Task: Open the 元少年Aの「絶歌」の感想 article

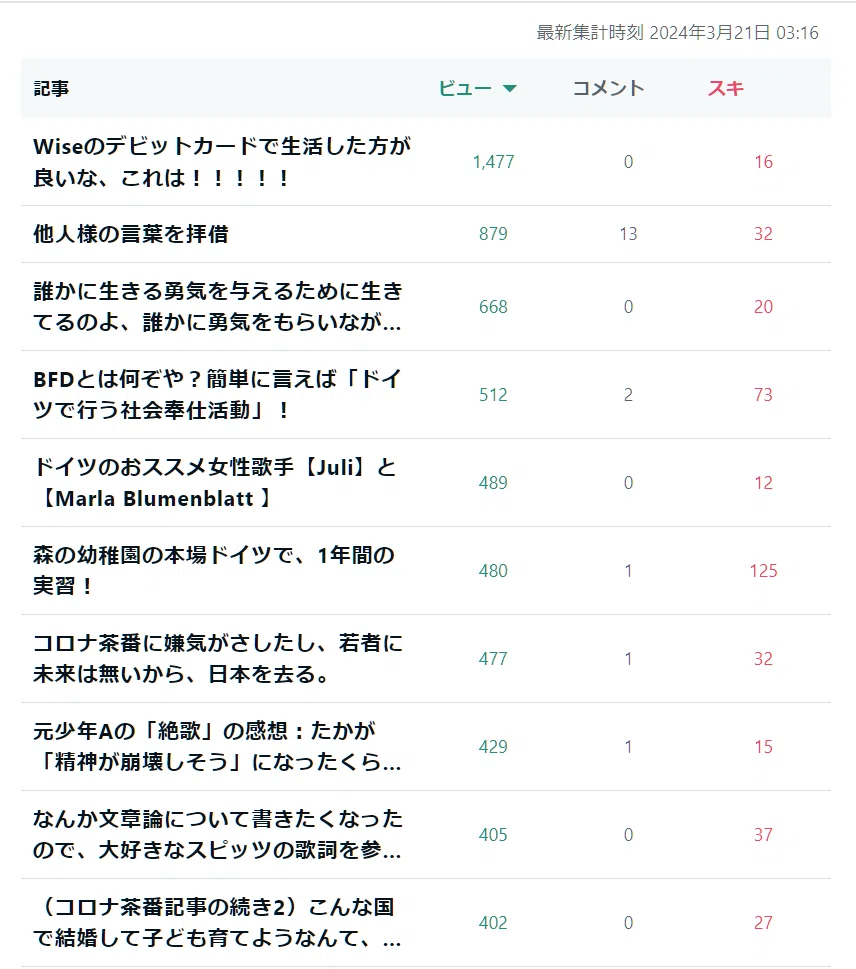Action: tap(218, 747)
